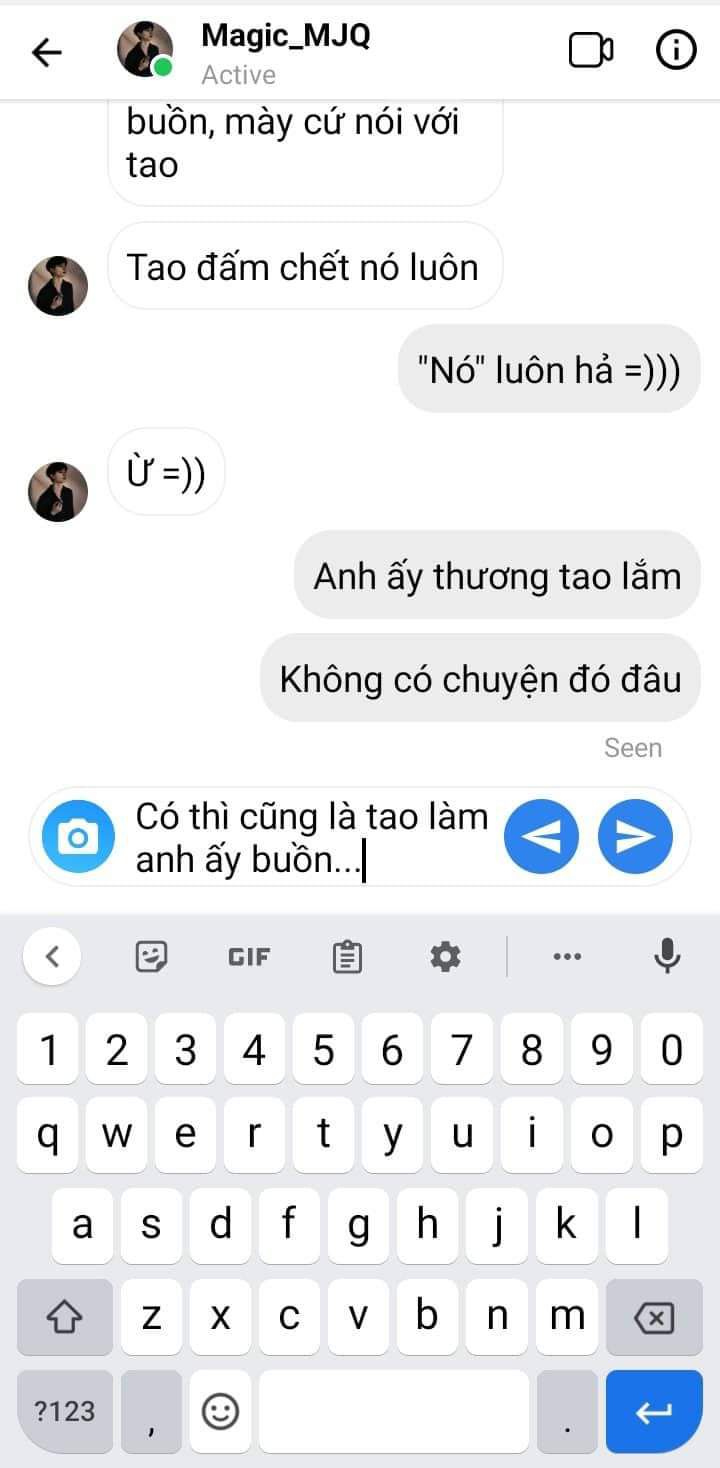The height and width of the screenshot is (1468, 720).
Task: Tap the avatar beside "Tao đấm chết nó luôn"
Action: [58, 285]
